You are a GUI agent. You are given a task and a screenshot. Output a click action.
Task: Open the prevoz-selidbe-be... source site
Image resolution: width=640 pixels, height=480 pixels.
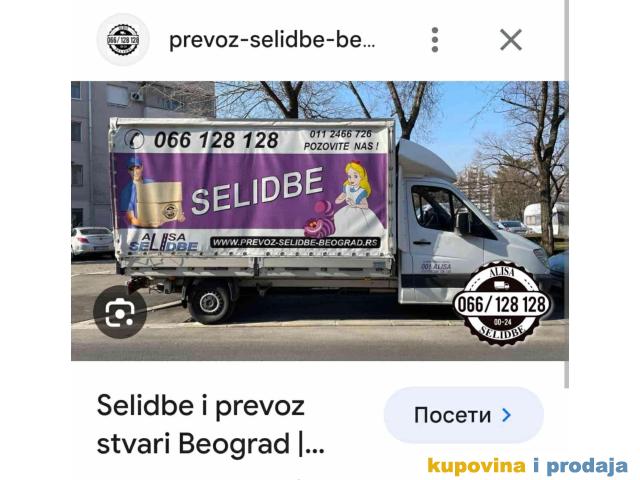coord(272,40)
